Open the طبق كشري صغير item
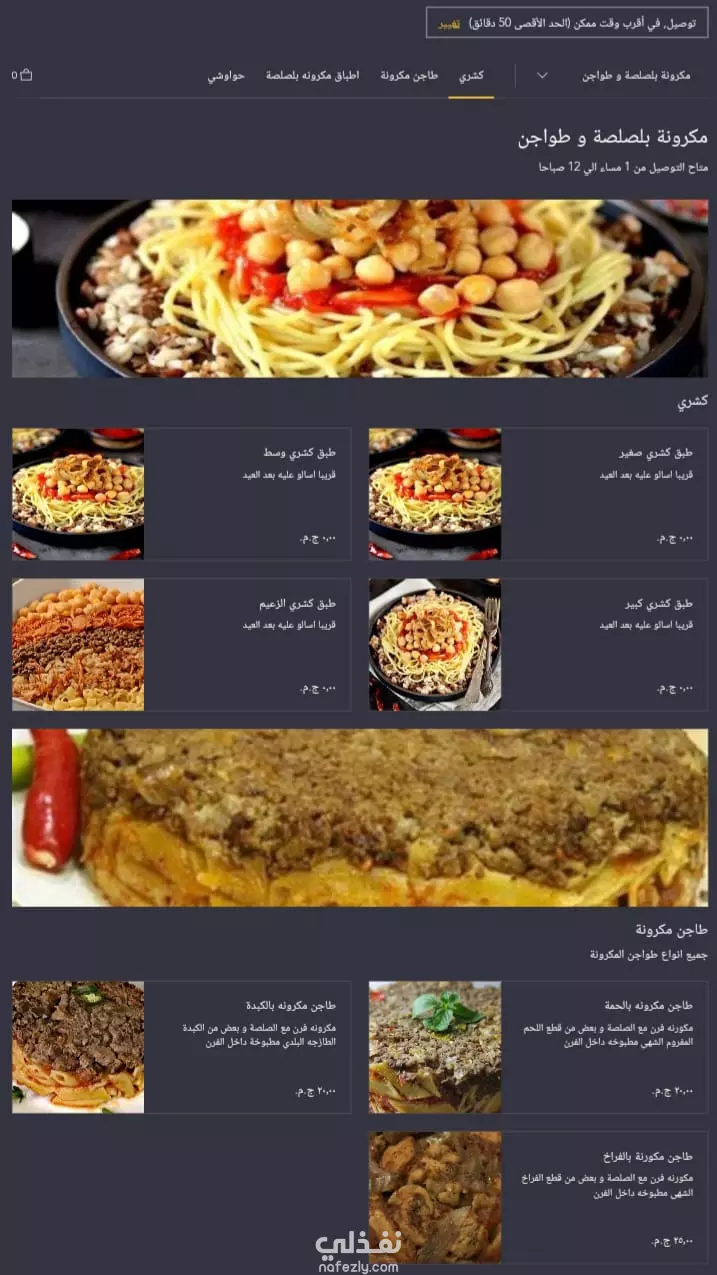The image size is (717, 1275). (x=538, y=494)
